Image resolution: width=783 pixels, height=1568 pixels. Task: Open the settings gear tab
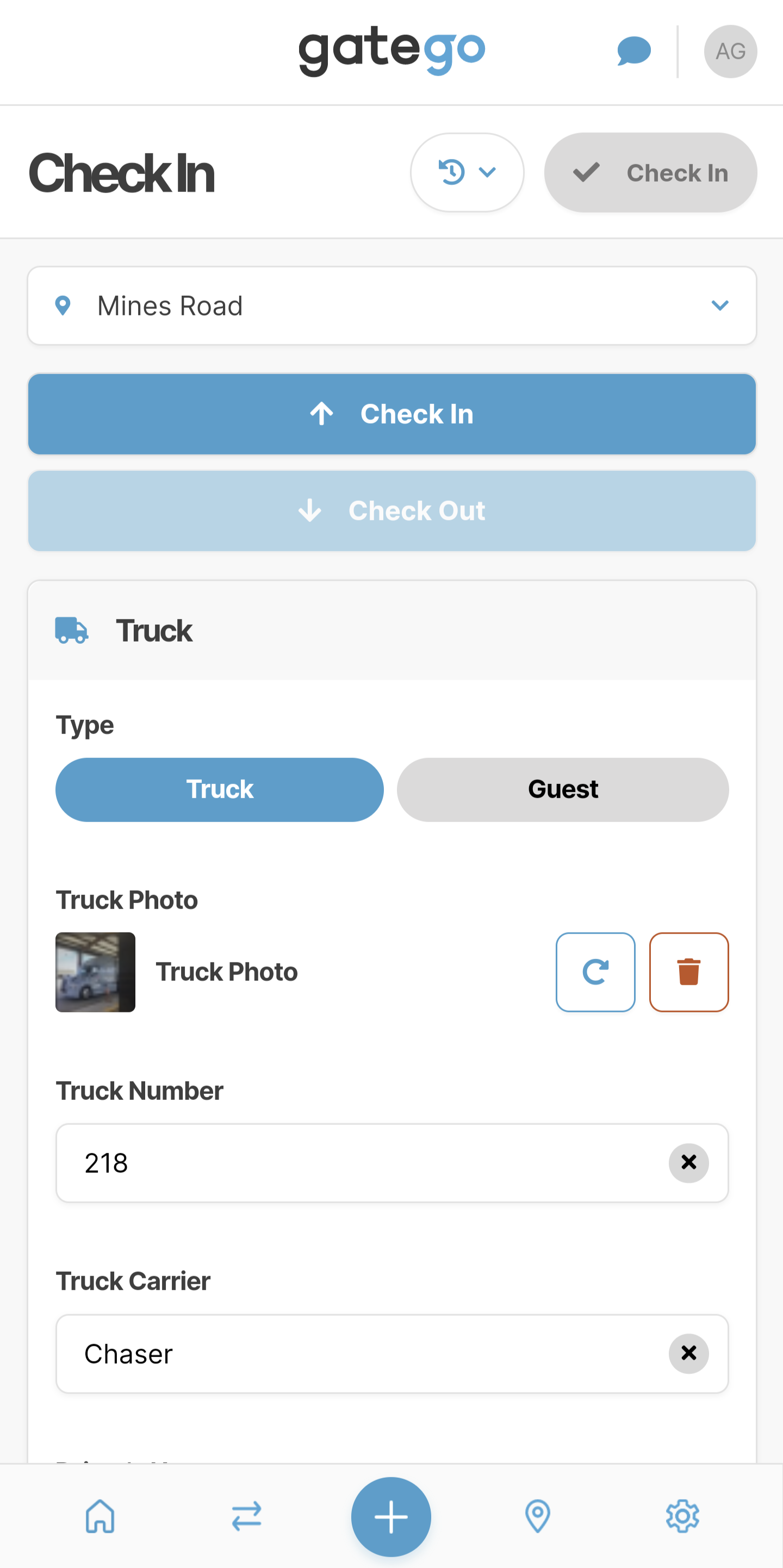click(682, 1516)
